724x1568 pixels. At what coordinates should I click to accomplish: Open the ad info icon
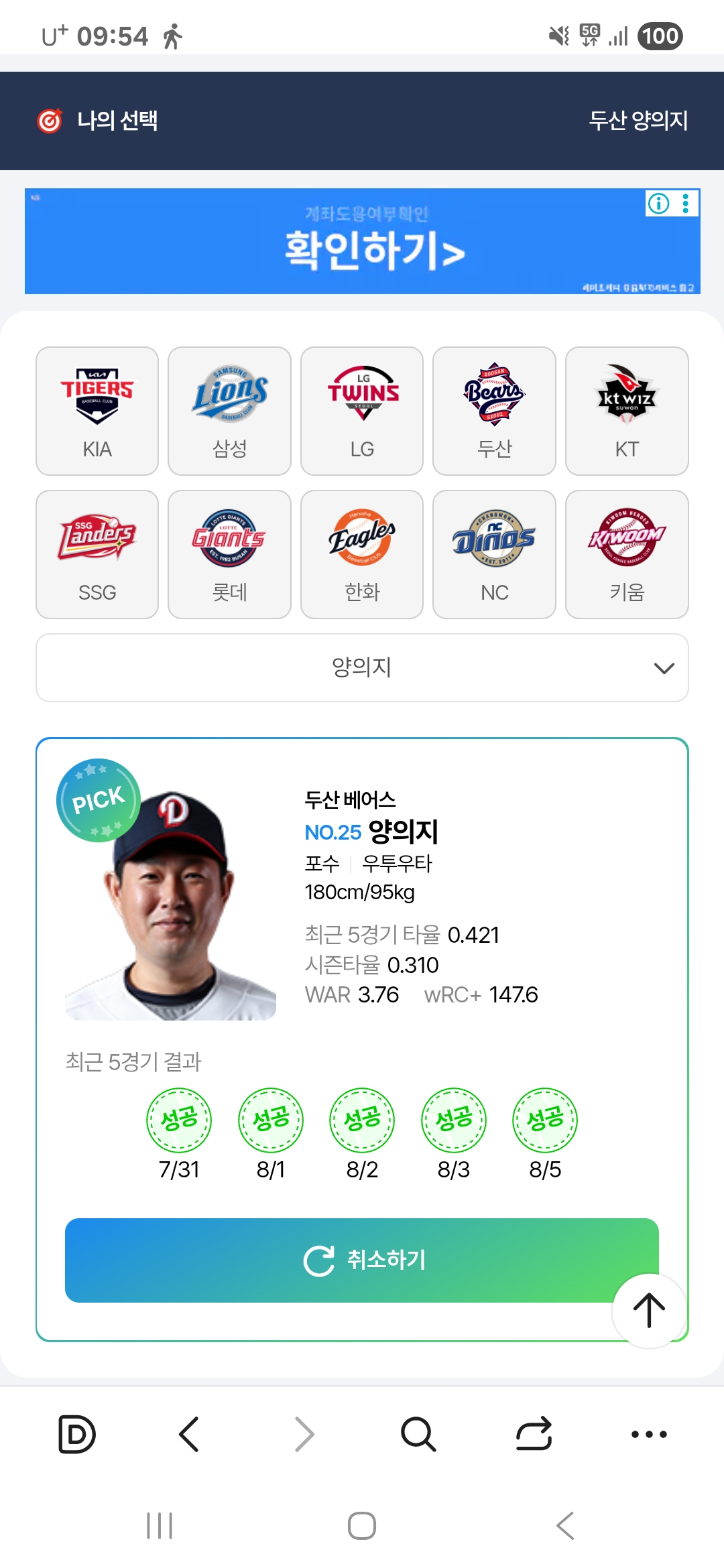(x=659, y=204)
